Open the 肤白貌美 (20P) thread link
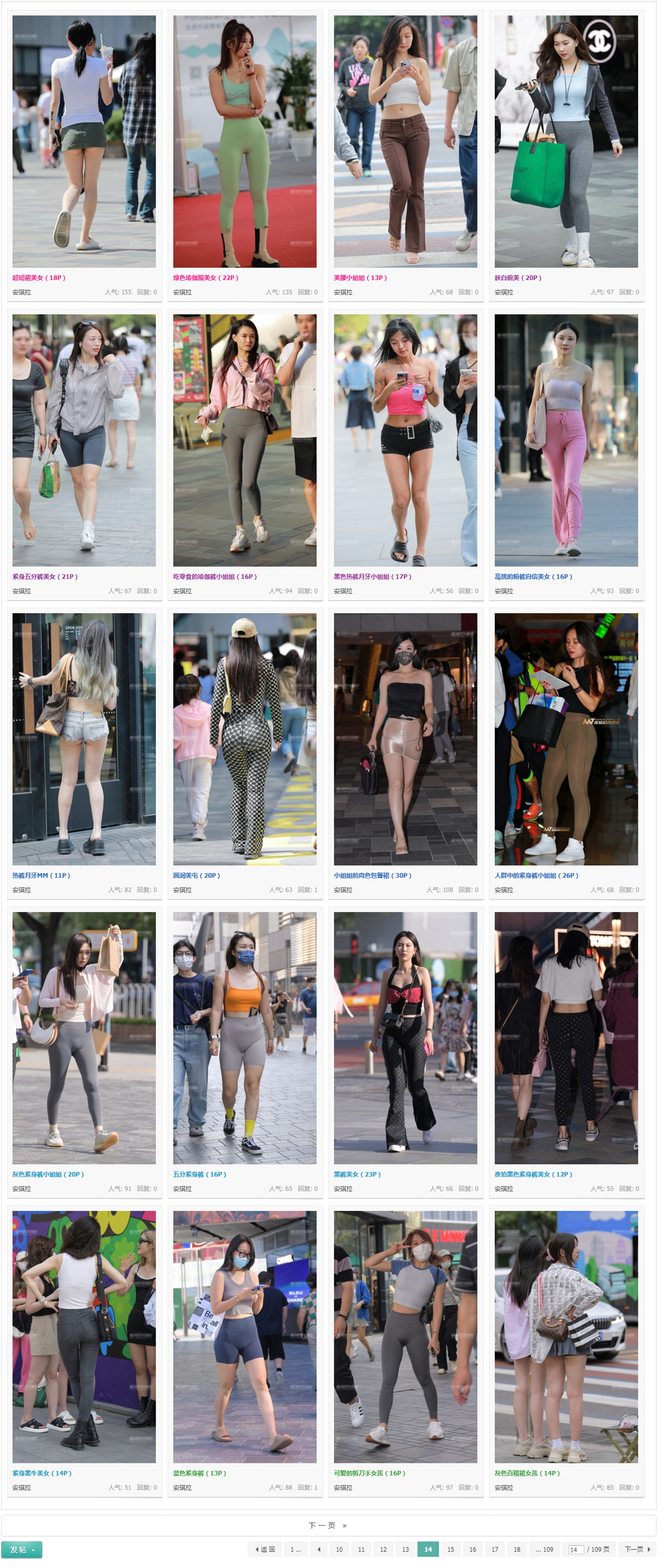This screenshot has height=1568, width=666. tap(518, 277)
